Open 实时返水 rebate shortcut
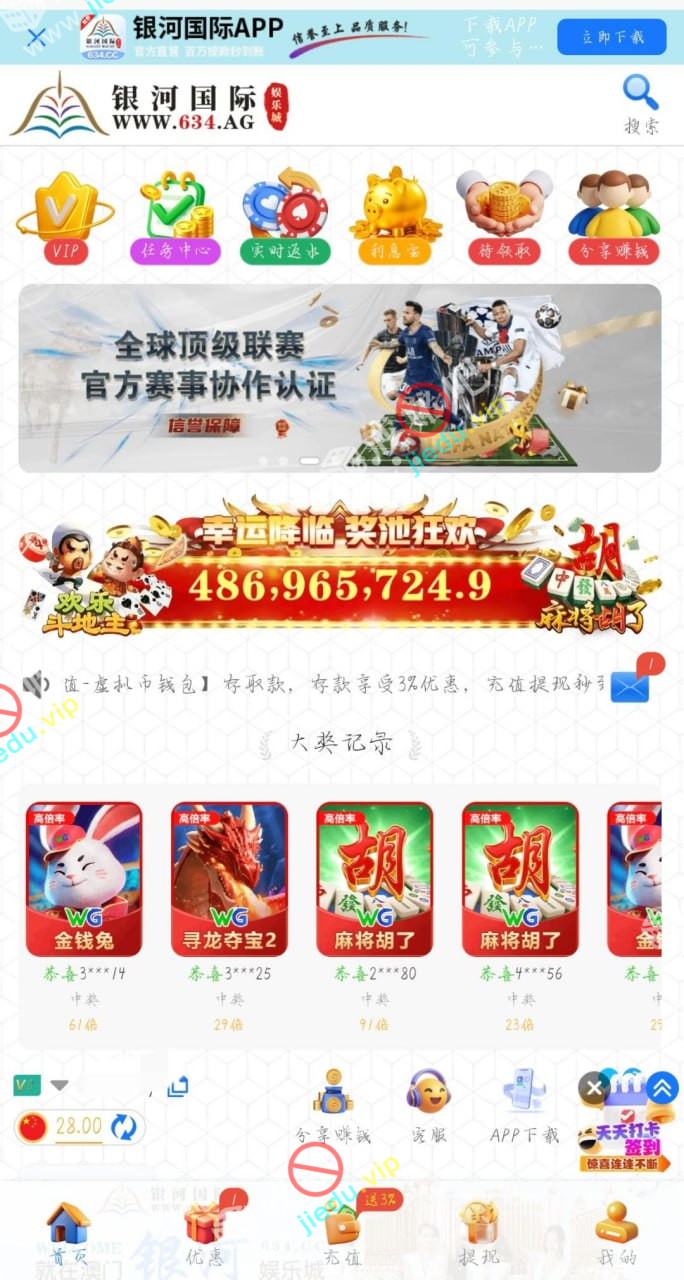 285,216
